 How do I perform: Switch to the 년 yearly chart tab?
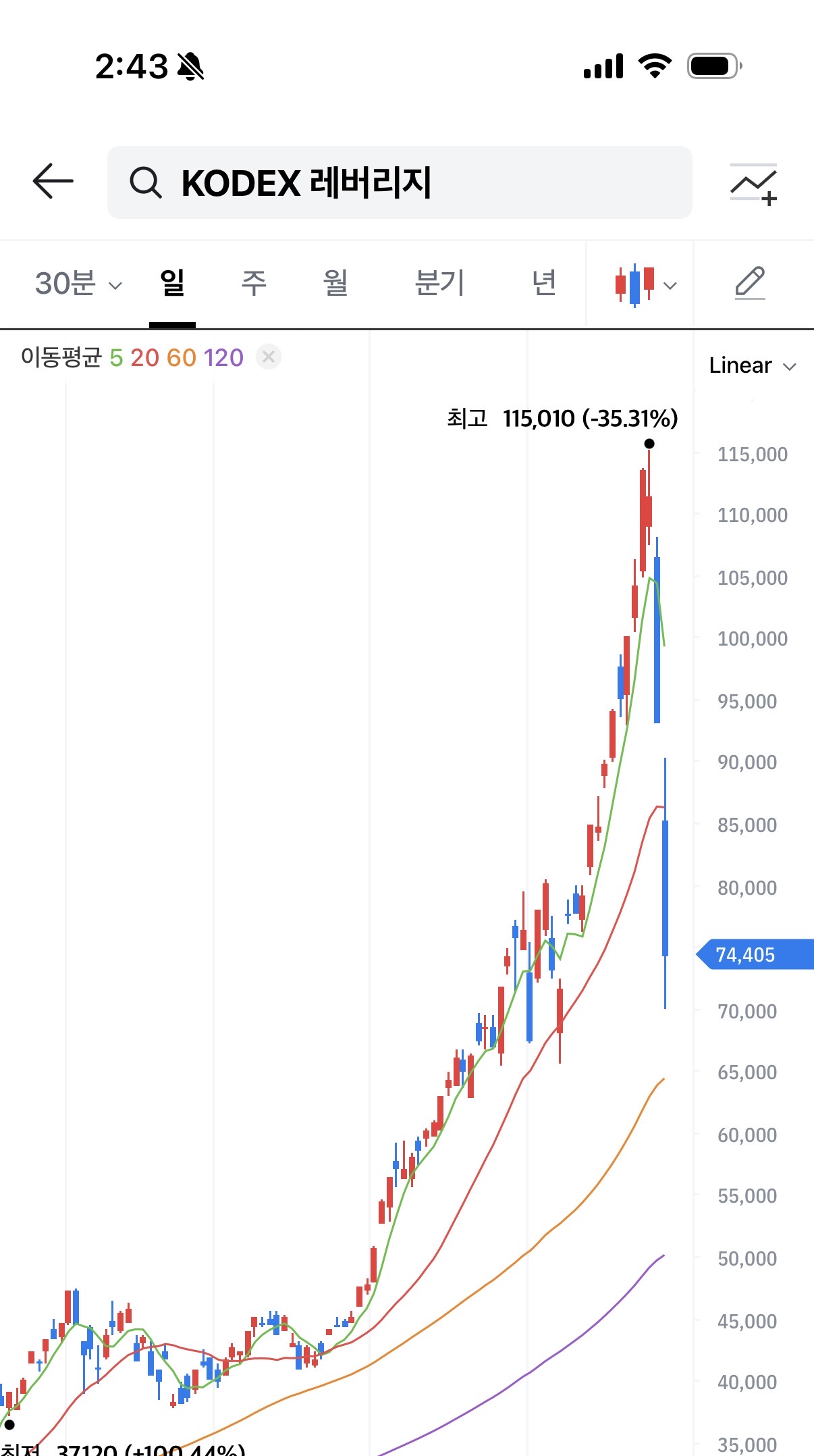544,283
